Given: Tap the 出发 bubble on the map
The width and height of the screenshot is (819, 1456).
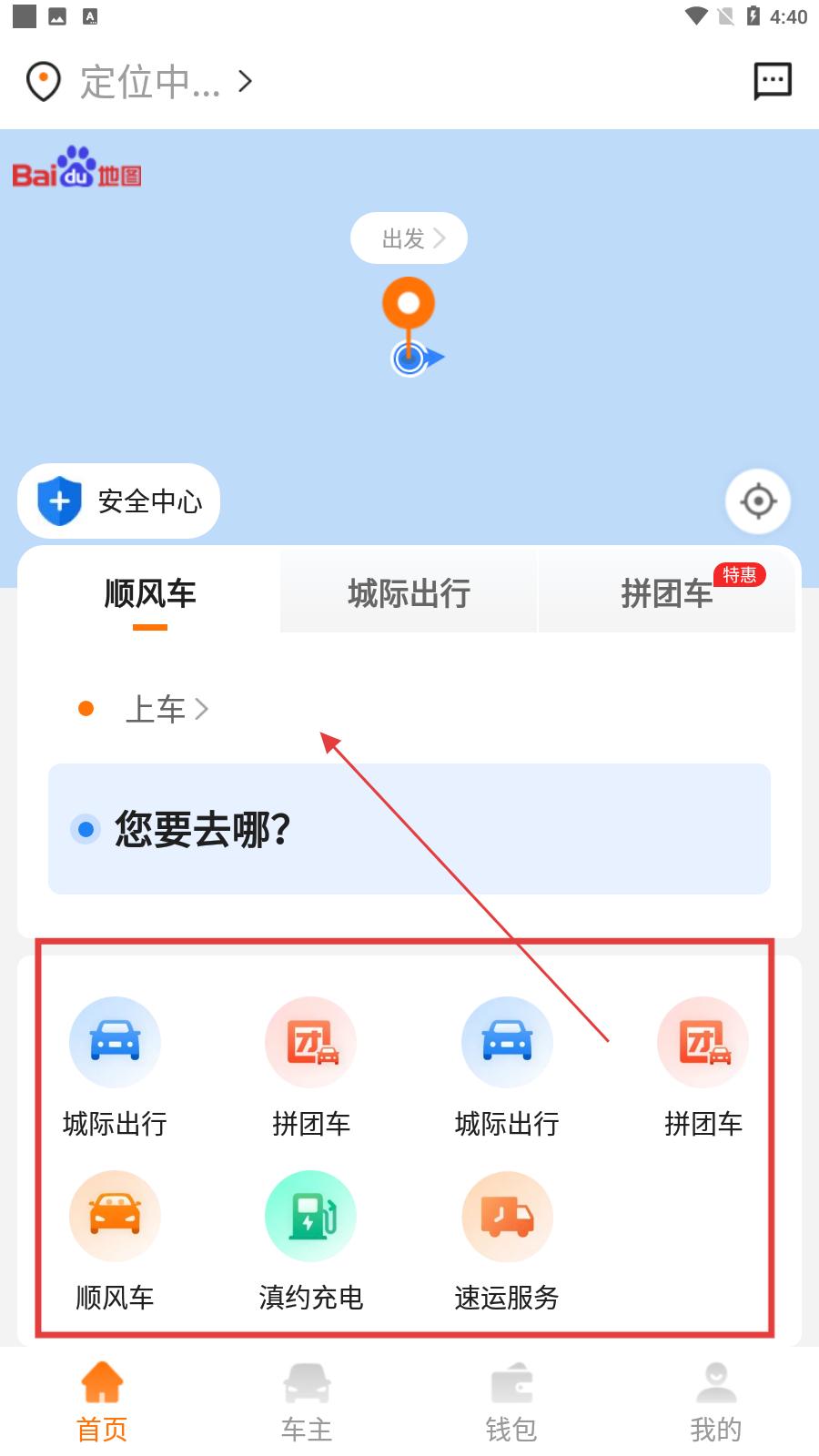Looking at the screenshot, I should 409,238.
